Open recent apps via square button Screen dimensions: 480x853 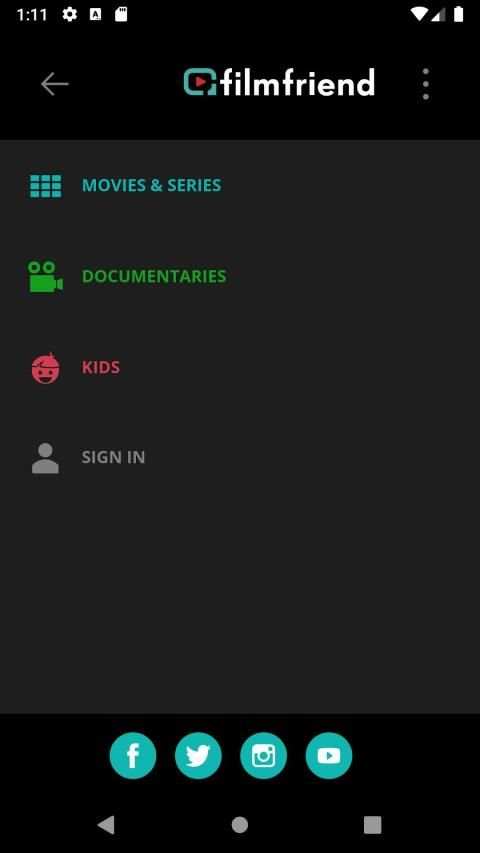click(x=372, y=825)
